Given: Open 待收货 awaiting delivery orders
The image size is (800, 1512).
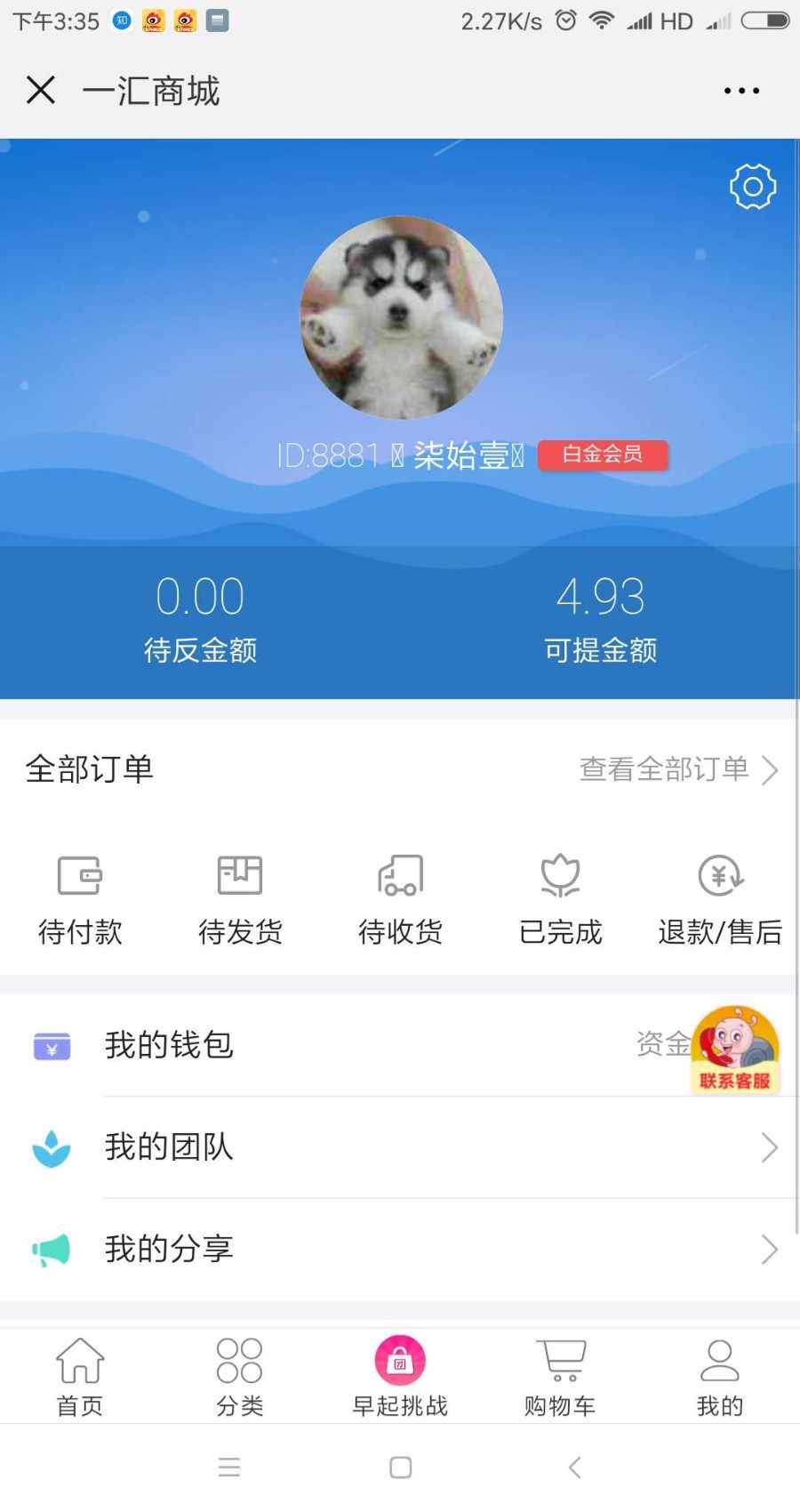Looking at the screenshot, I should pos(399,889).
